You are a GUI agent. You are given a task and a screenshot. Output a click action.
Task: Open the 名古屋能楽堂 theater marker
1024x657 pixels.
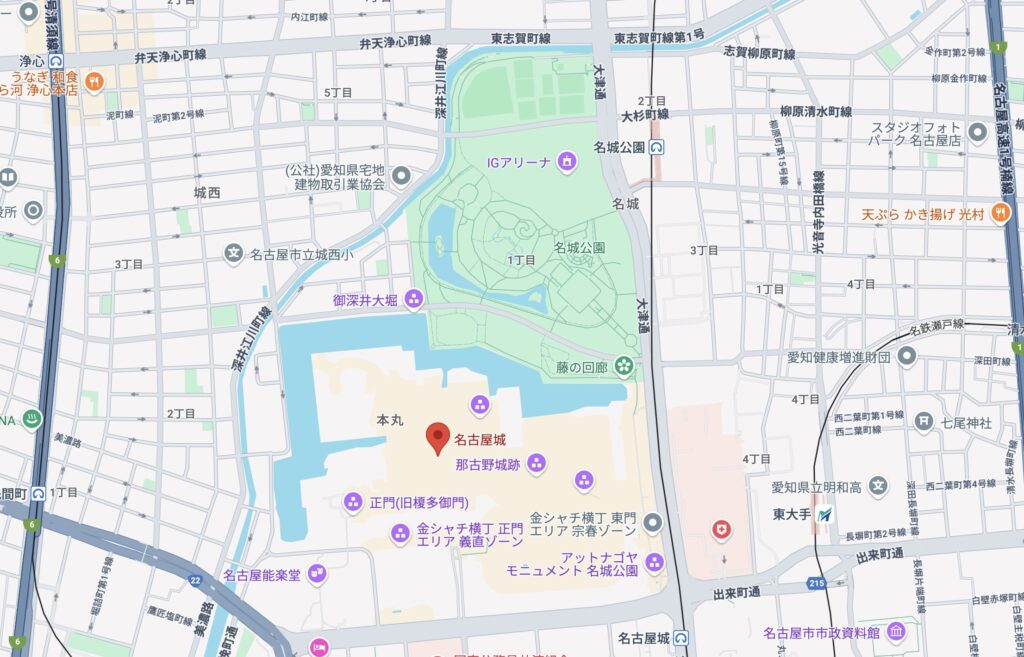(x=317, y=574)
